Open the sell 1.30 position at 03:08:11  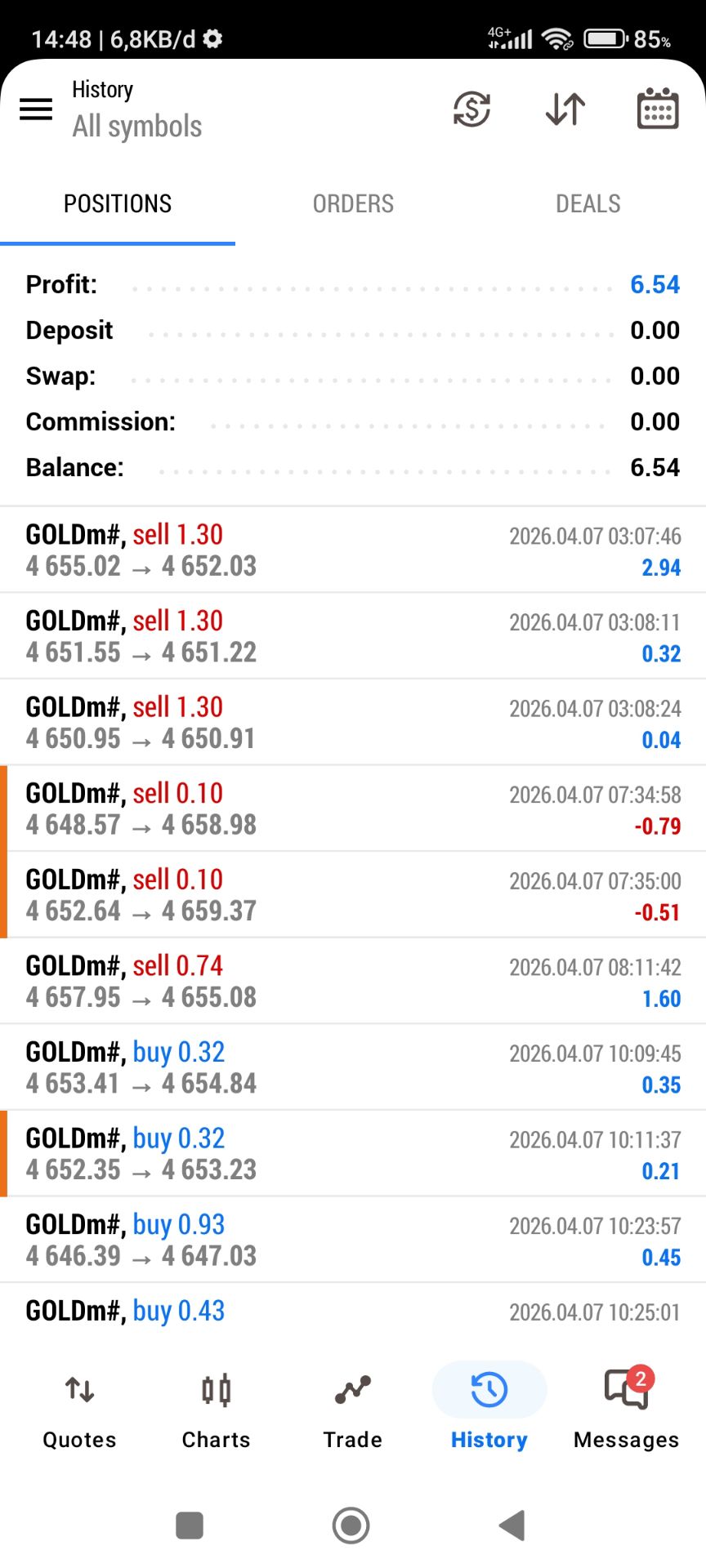pos(353,636)
